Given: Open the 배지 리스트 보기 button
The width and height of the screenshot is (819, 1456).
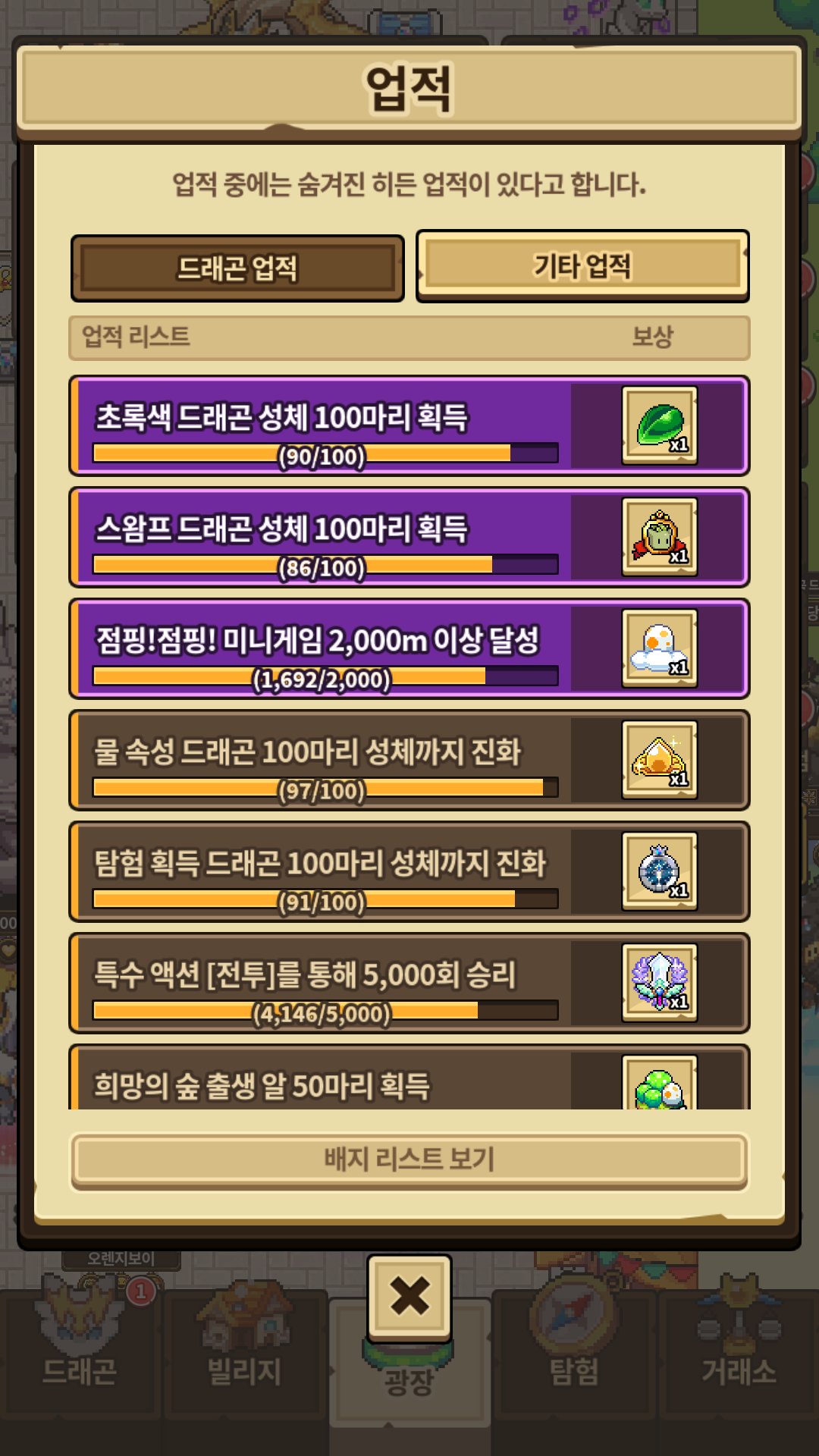Looking at the screenshot, I should pyautogui.click(x=409, y=1159).
